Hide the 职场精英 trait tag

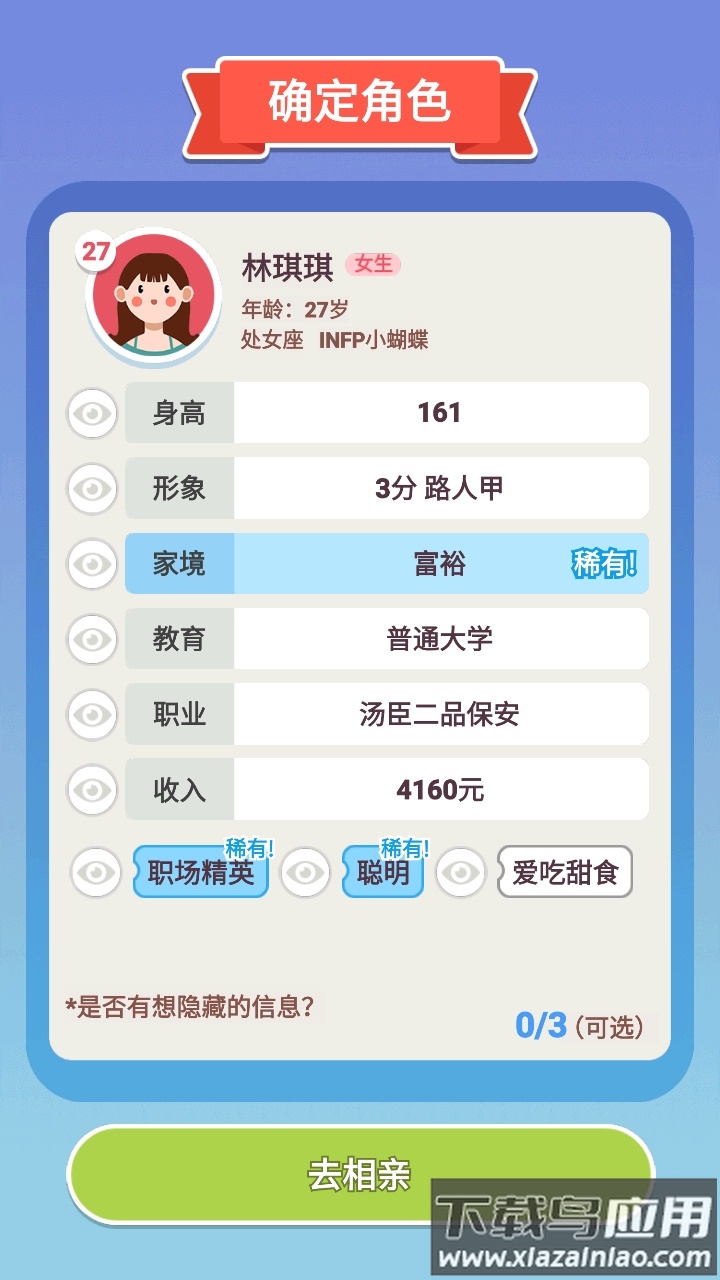pos(96,872)
